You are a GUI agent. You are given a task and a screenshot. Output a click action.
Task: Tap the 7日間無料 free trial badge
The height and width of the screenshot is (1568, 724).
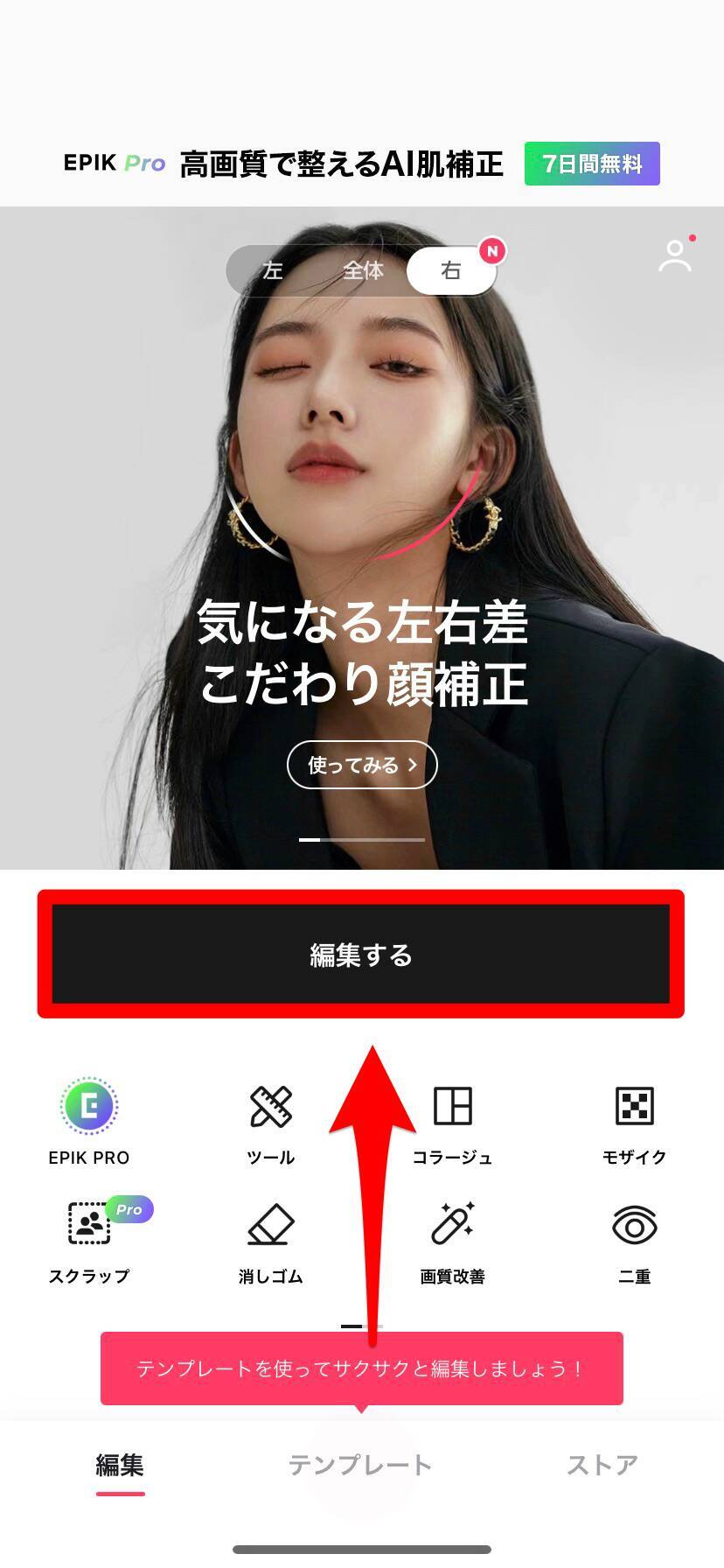pyautogui.click(x=592, y=164)
